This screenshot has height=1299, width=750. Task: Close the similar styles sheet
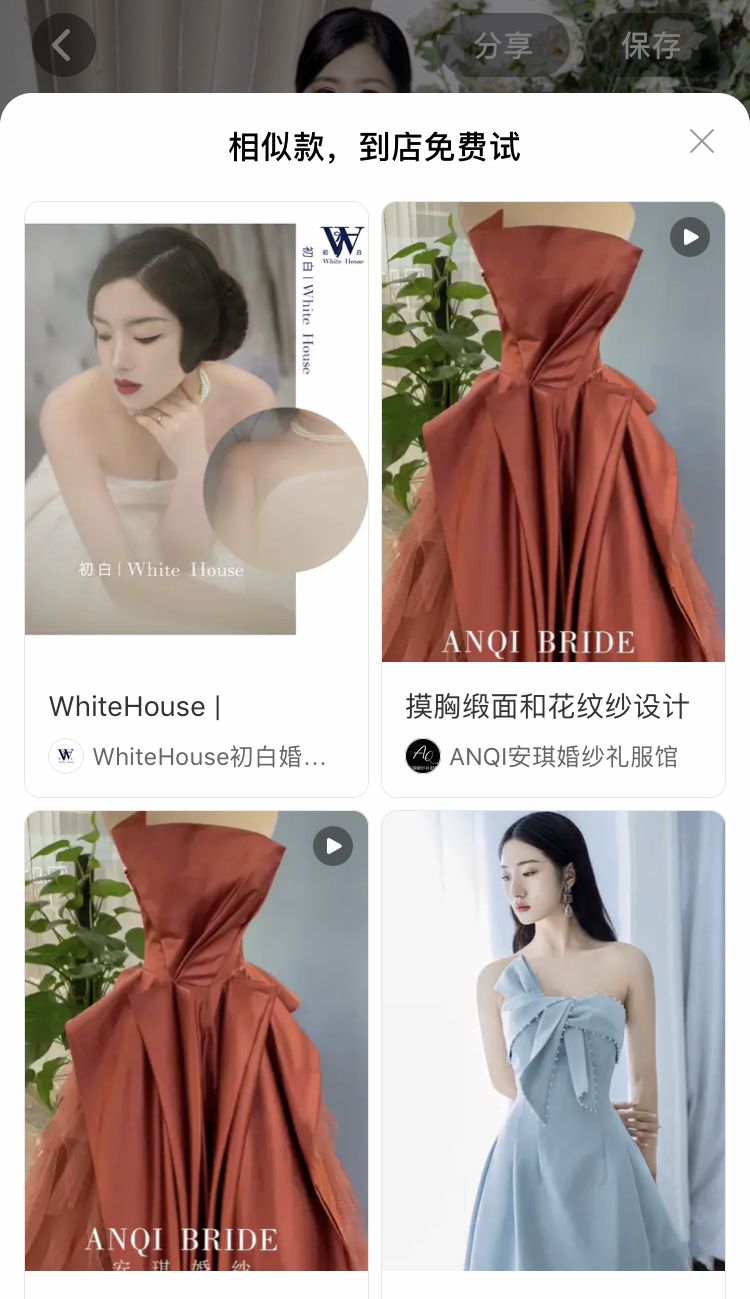702,142
